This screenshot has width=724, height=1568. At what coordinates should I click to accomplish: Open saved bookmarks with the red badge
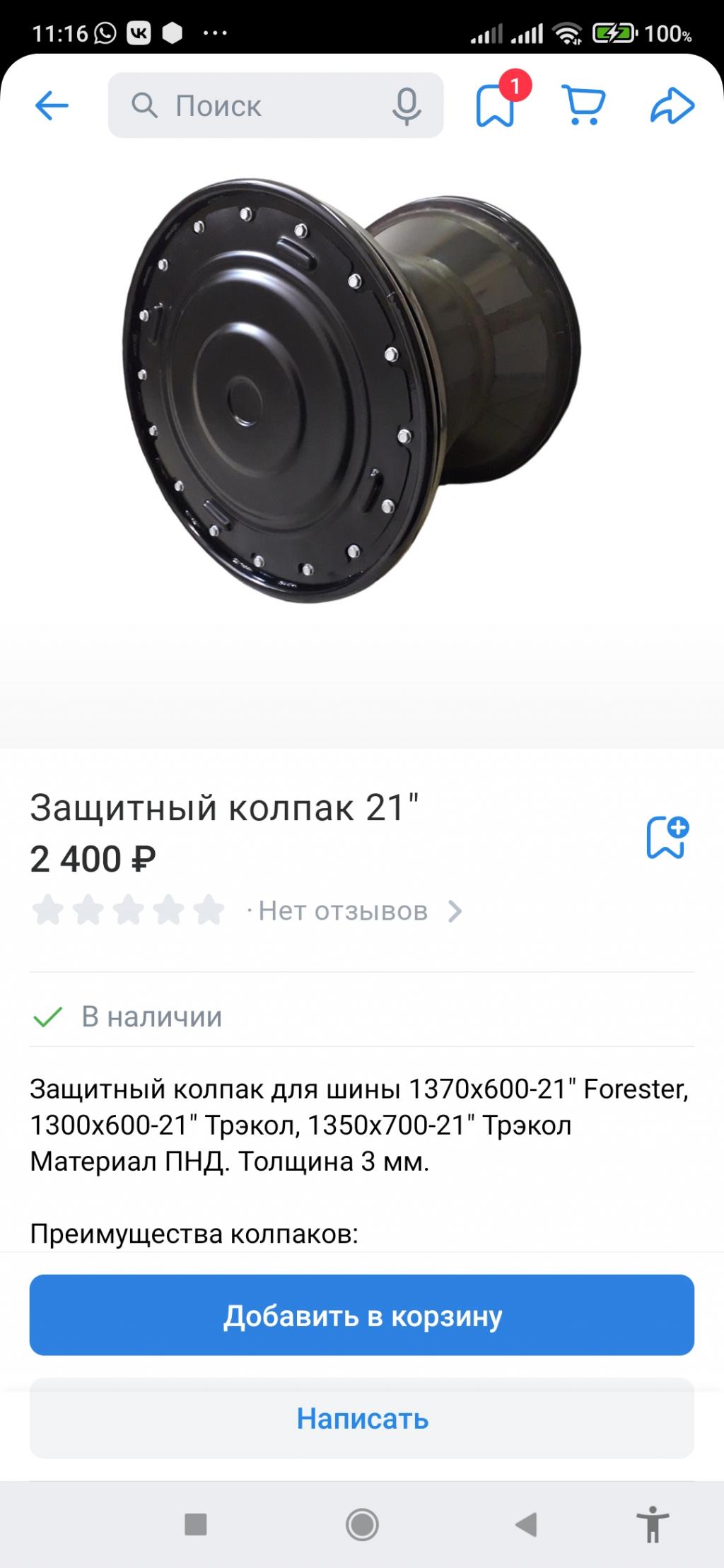click(496, 106)
